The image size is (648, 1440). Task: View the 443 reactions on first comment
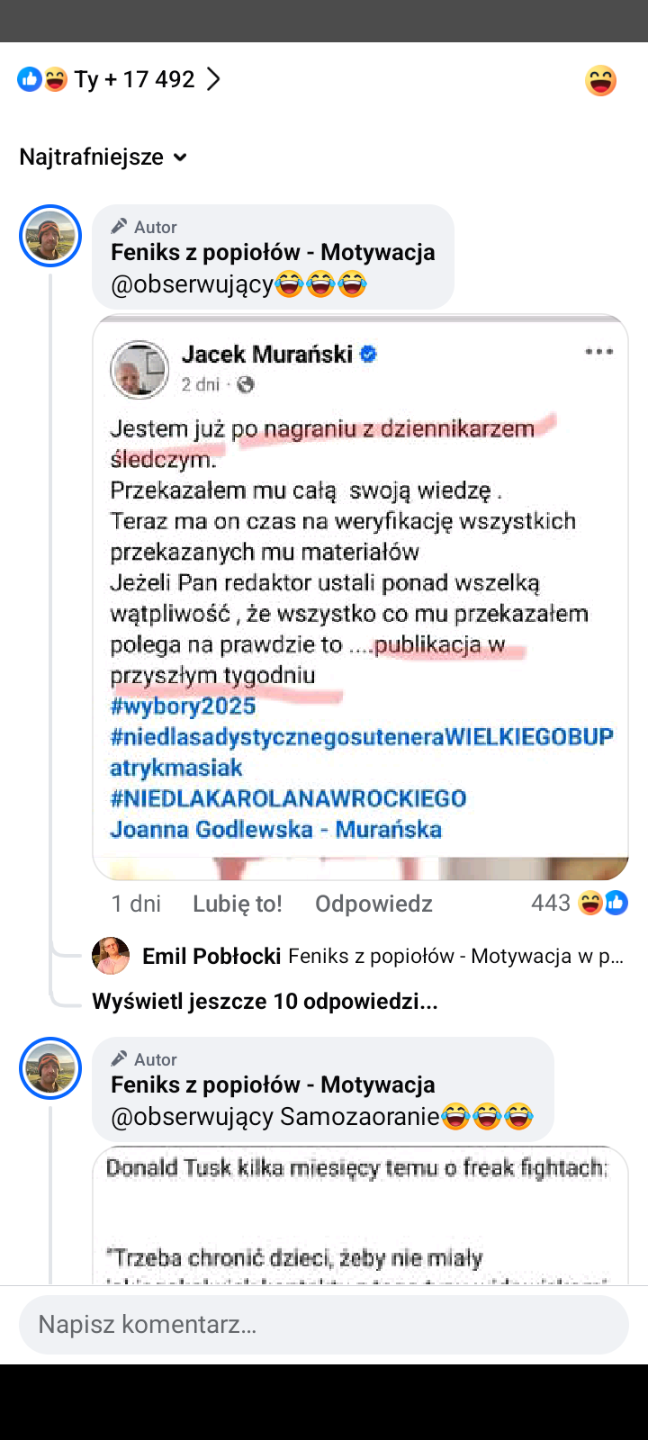[x=578, y=903]
